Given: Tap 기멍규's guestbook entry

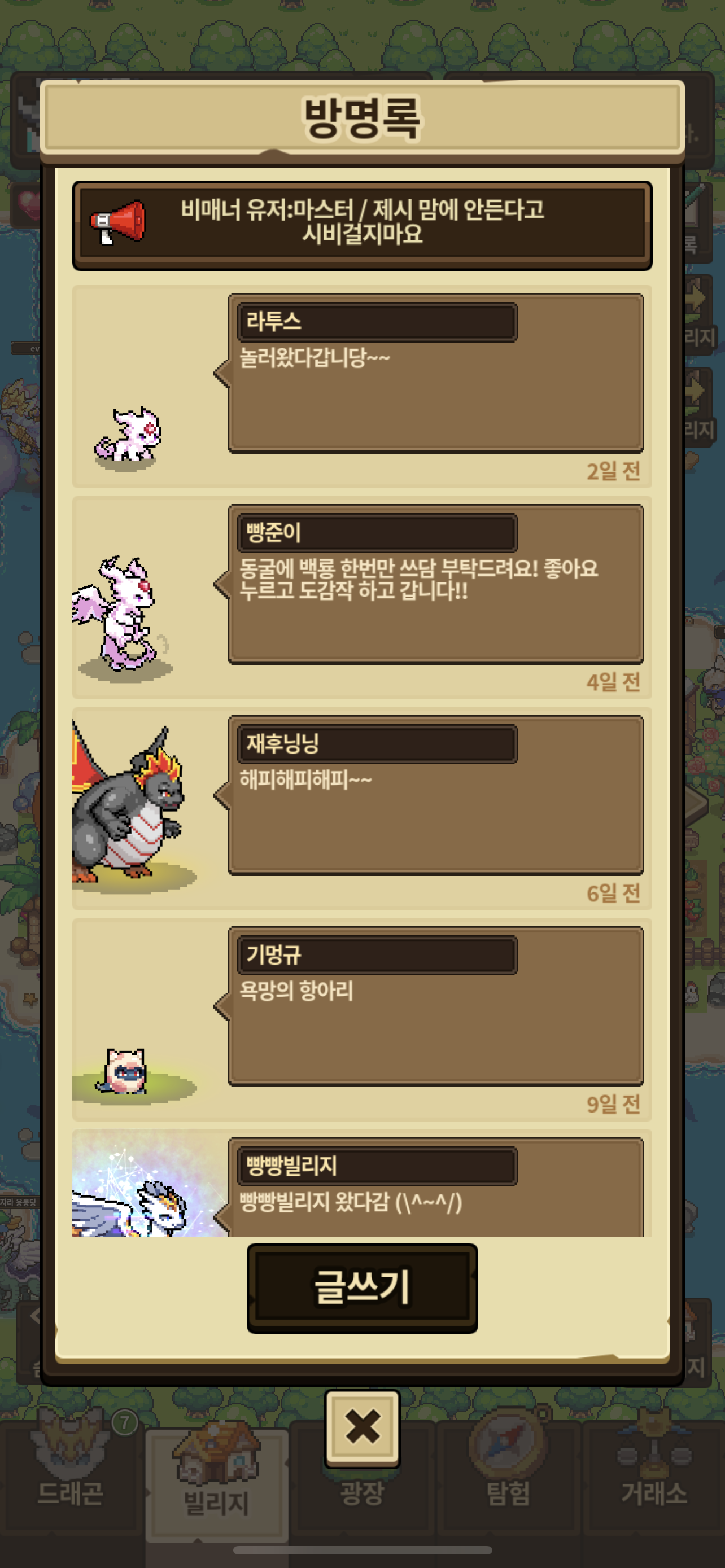Looking at the screenshot, I should click(435, 1006).
